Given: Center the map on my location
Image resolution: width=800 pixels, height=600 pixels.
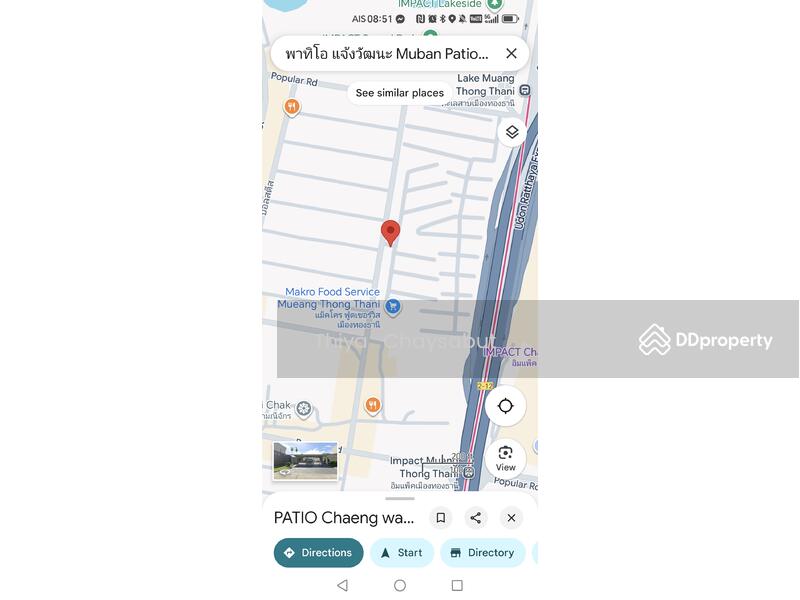Looking at the screenshot, I should [506, 406].
